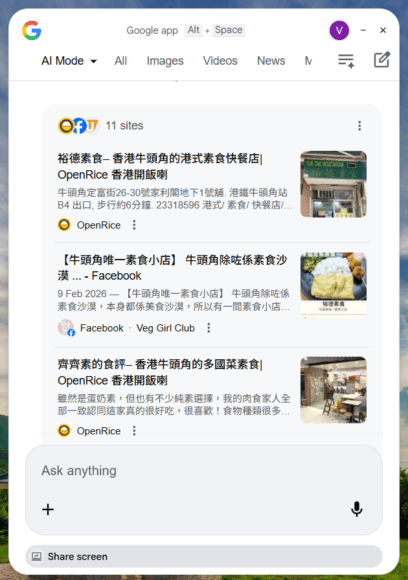Screen dimensions: 408x580
Task: Open AI Mode history list icon
Action: [346, 61]
